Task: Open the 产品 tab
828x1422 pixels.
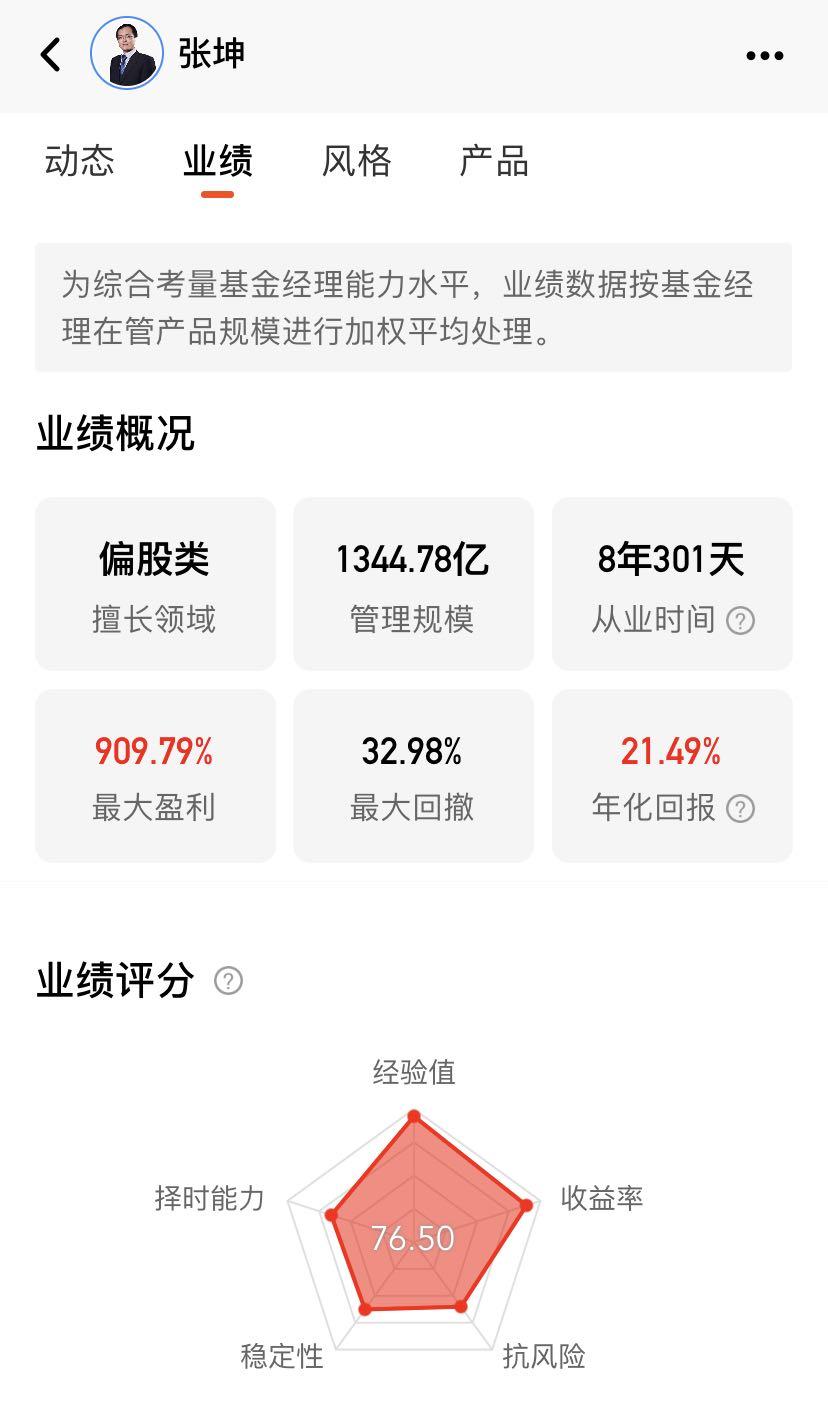Action: (494, 161)
